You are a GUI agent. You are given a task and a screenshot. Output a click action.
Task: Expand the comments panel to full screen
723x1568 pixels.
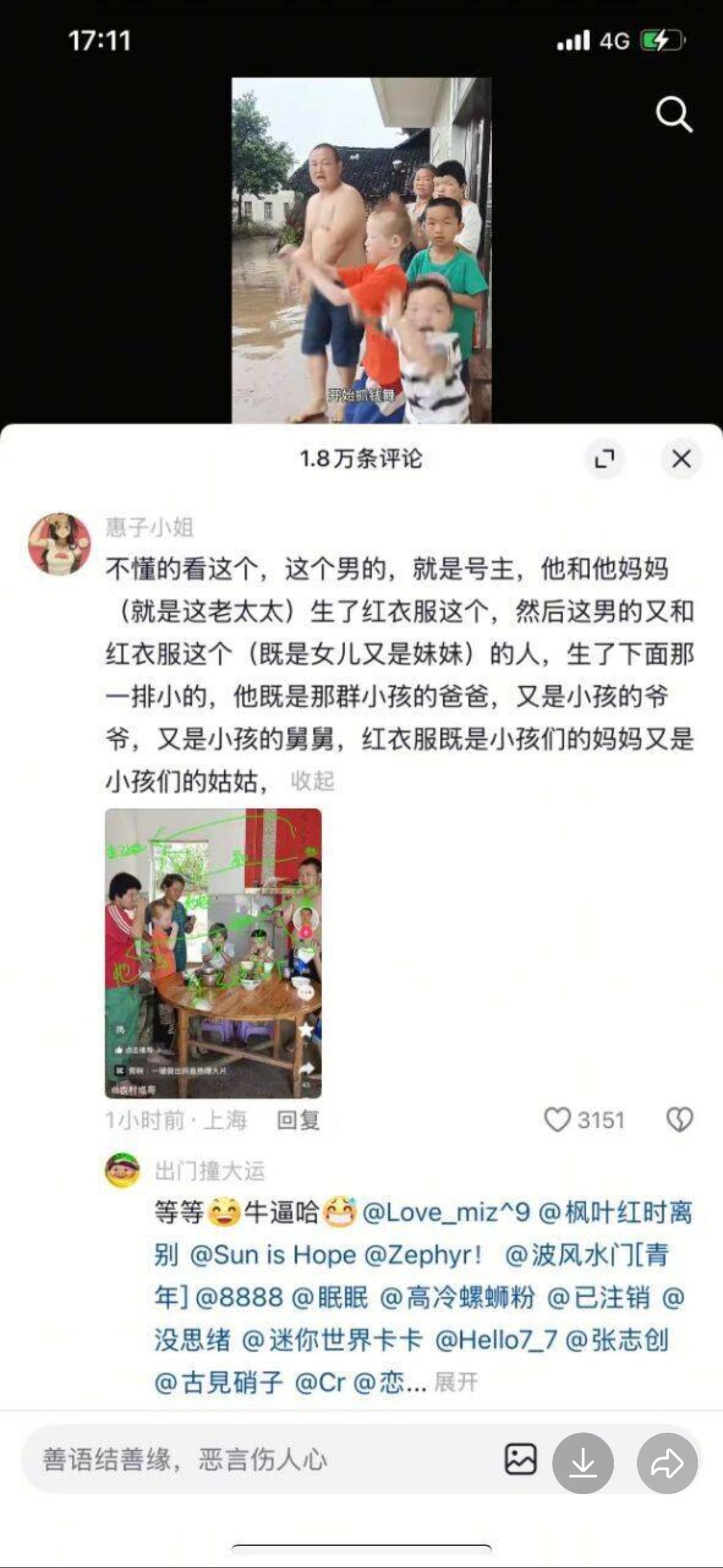pos(604,458)
